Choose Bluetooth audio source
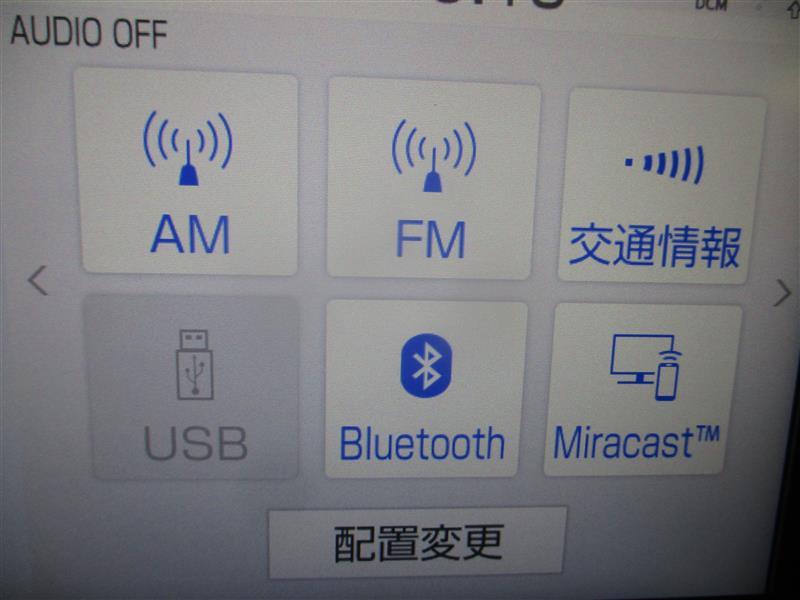Viewport: 800px width, 600px height. point(425,390)
